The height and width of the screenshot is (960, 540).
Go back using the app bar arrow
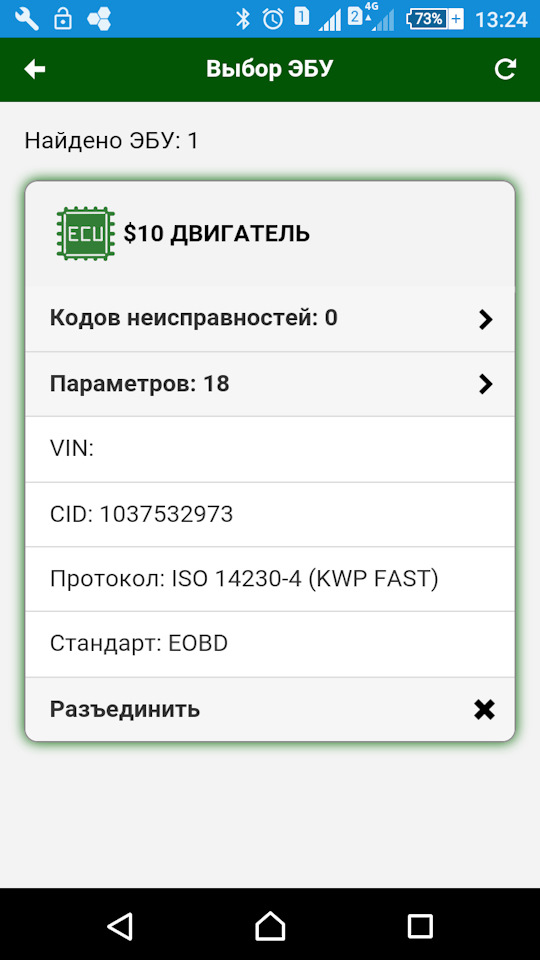(x=35, y=69)
